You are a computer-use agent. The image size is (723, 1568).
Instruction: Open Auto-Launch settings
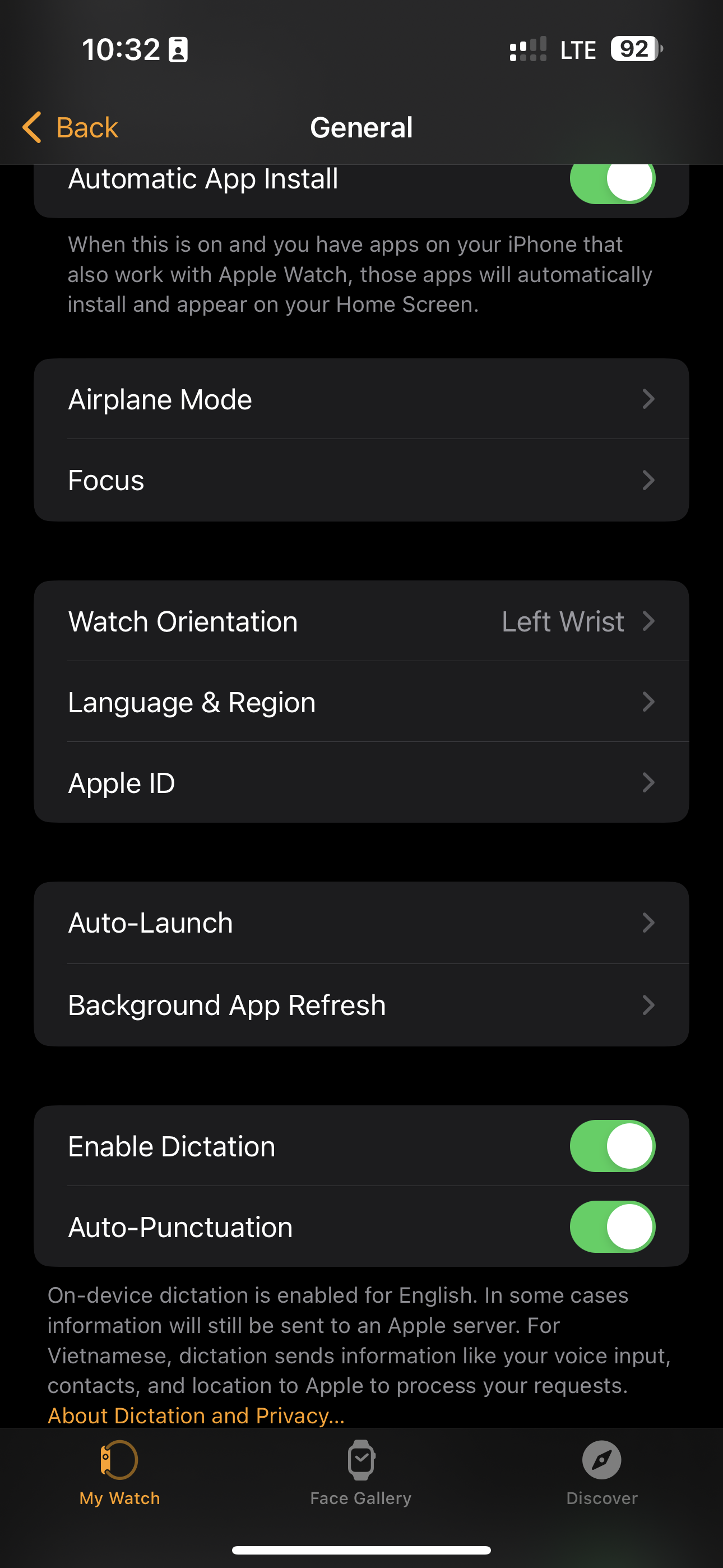tap(361, 923)
